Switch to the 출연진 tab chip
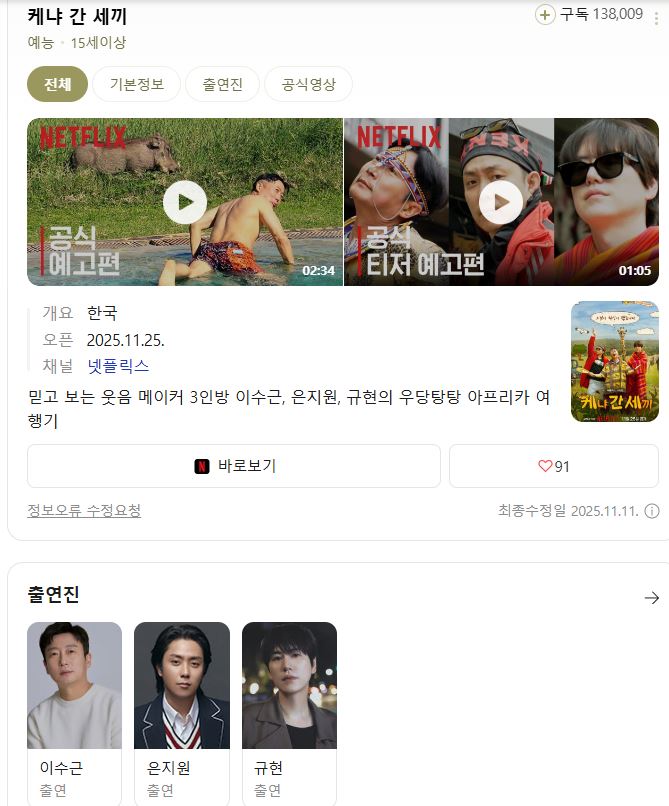The height and width of the screenshot is (806, 669). pos(222,84)
